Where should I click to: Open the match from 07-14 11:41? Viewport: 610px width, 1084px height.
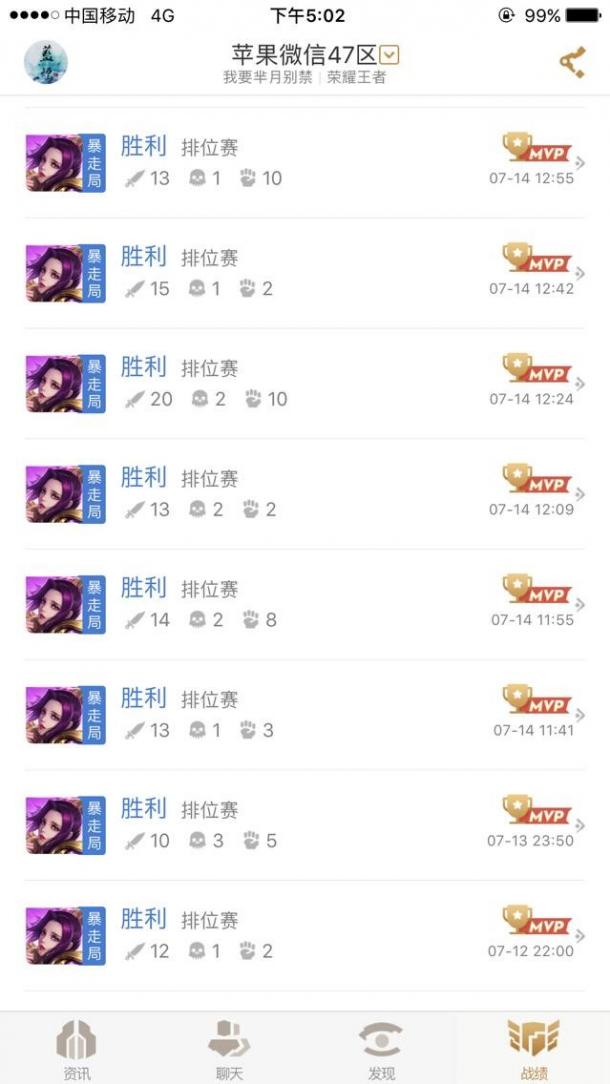(304, 715)
